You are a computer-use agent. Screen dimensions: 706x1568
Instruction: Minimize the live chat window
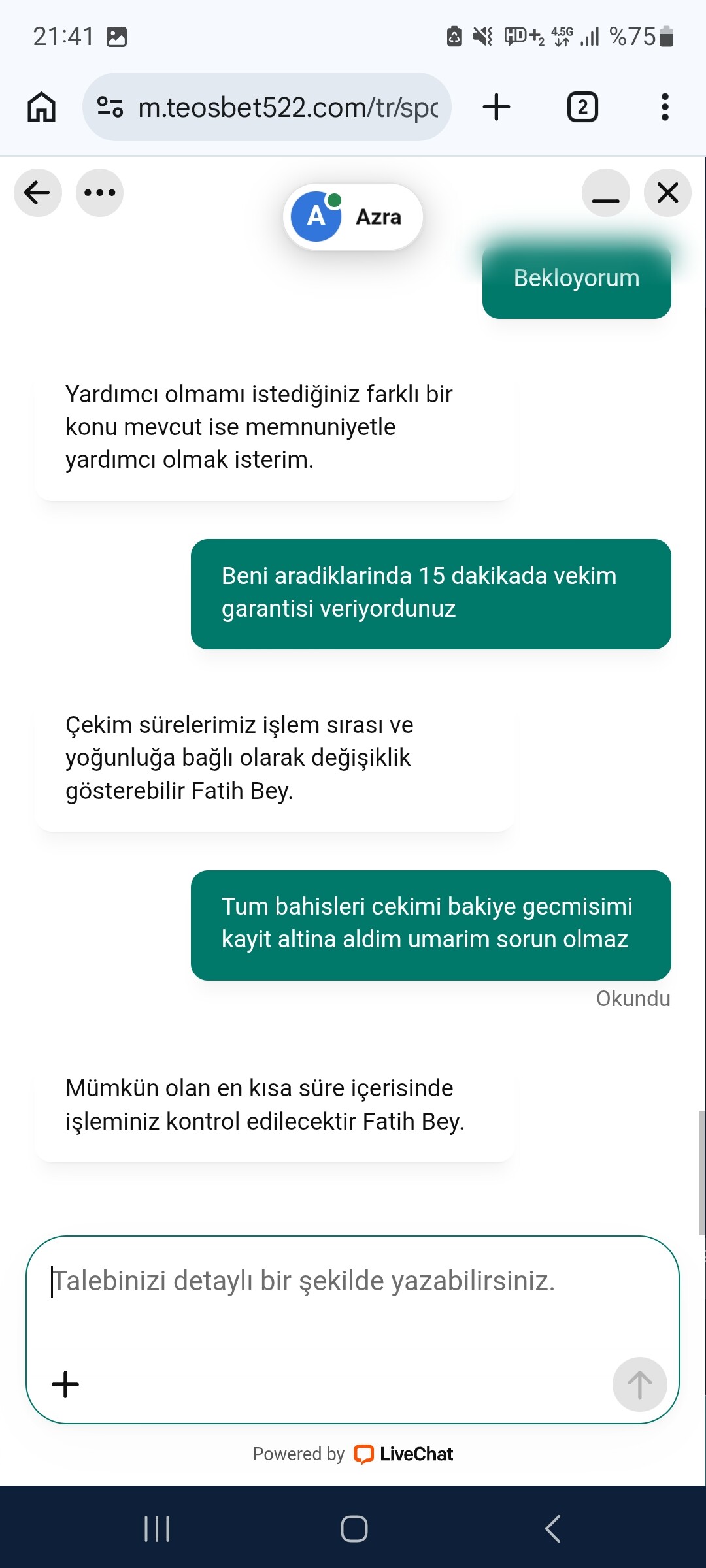pos(606,193)
